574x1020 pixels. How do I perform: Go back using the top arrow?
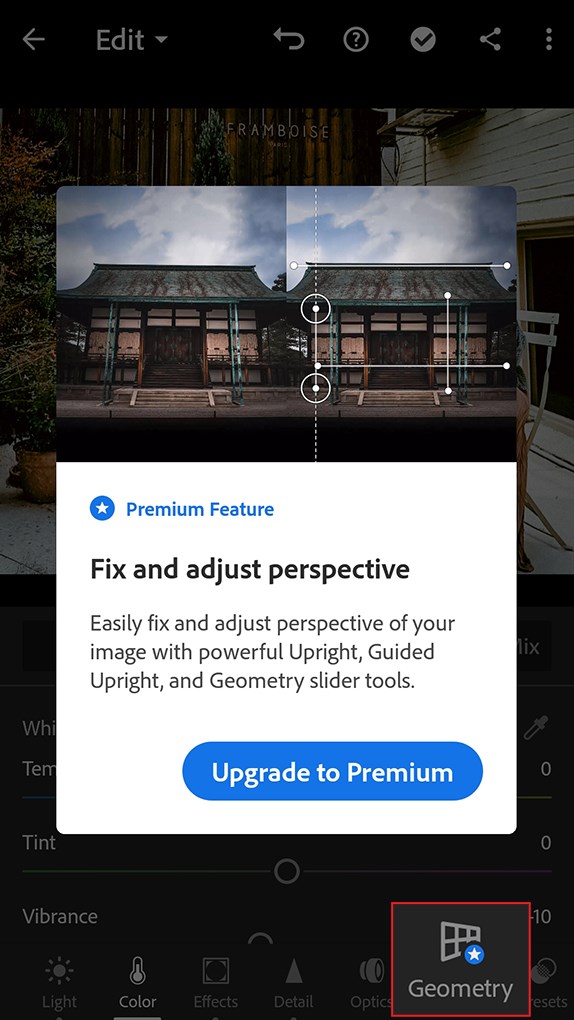point(34,40)
